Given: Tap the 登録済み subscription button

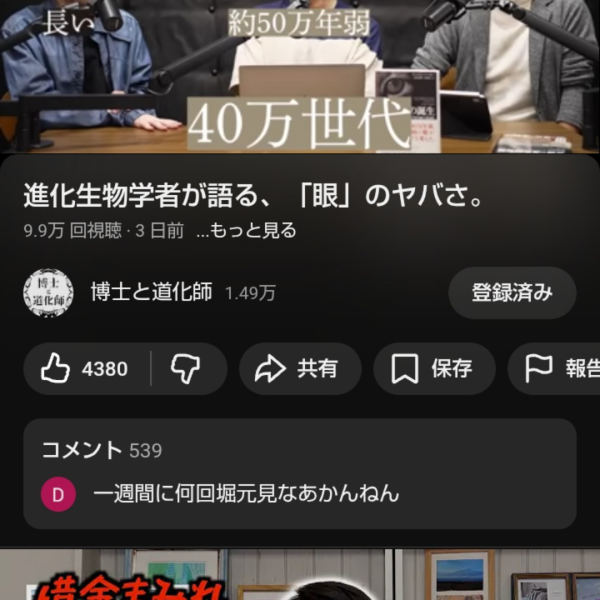Looking at the screenshot, I should (511, 292).
